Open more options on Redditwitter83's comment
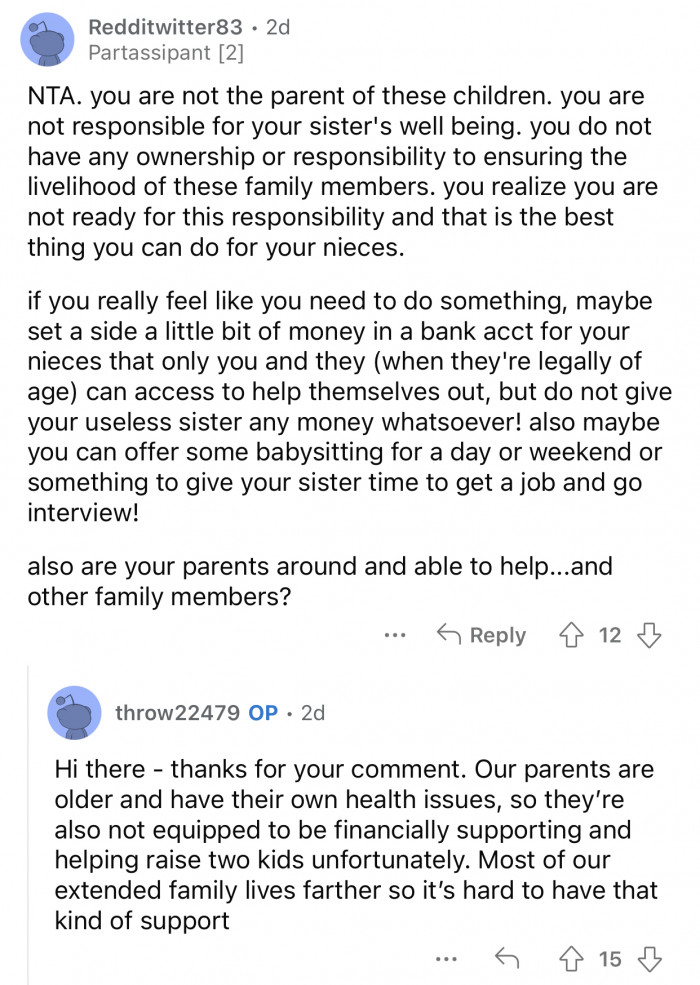 point(396,635)
